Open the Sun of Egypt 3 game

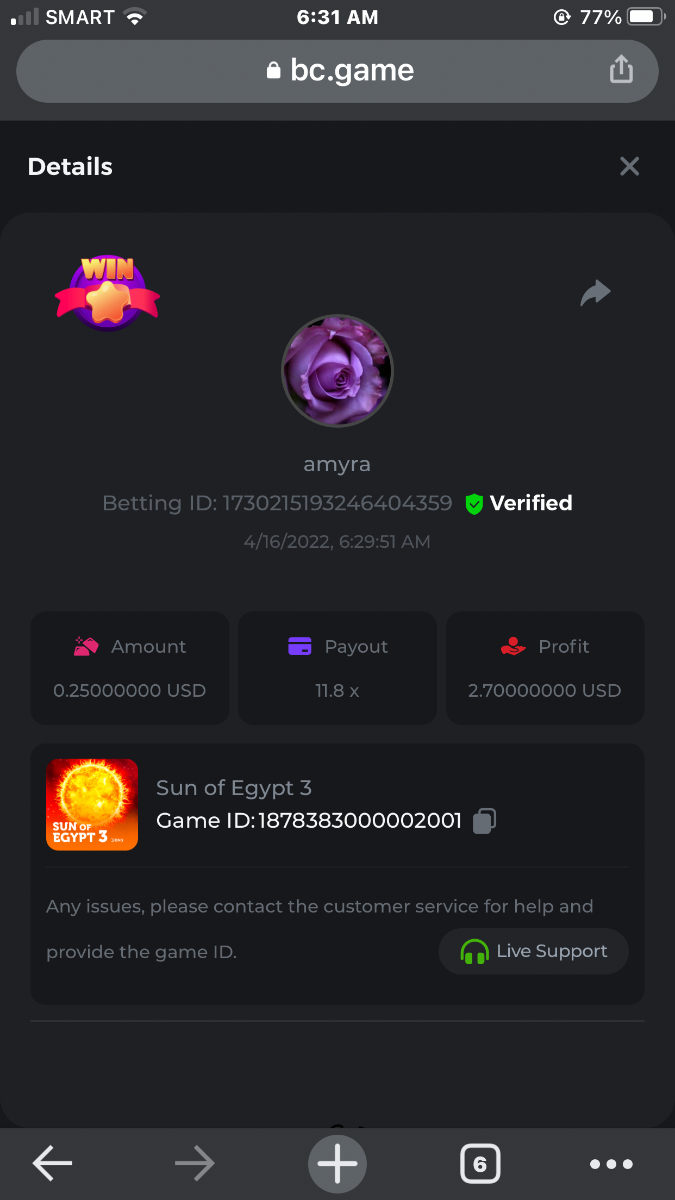(92, 804)
